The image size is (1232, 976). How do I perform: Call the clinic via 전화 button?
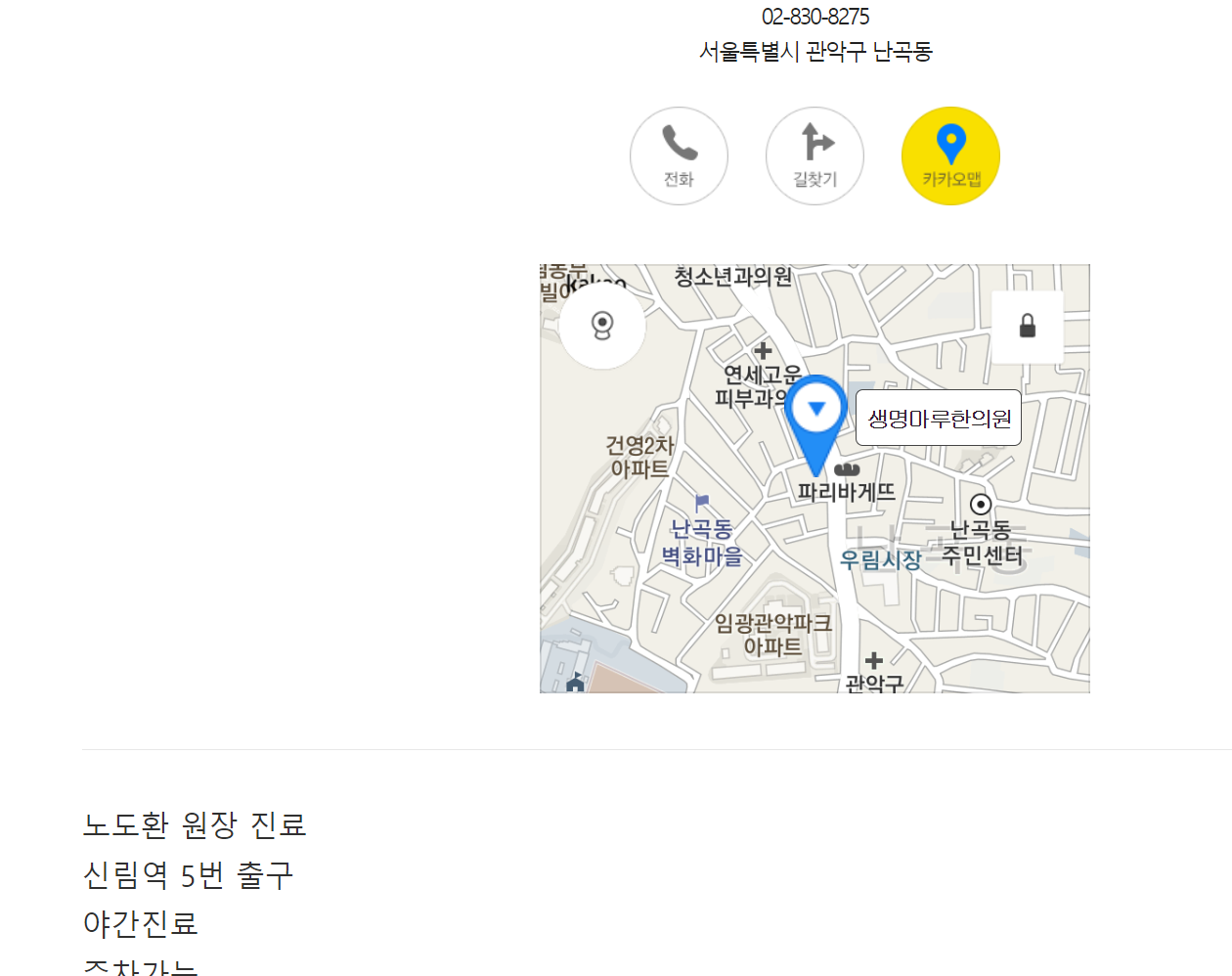coord(679,156)
